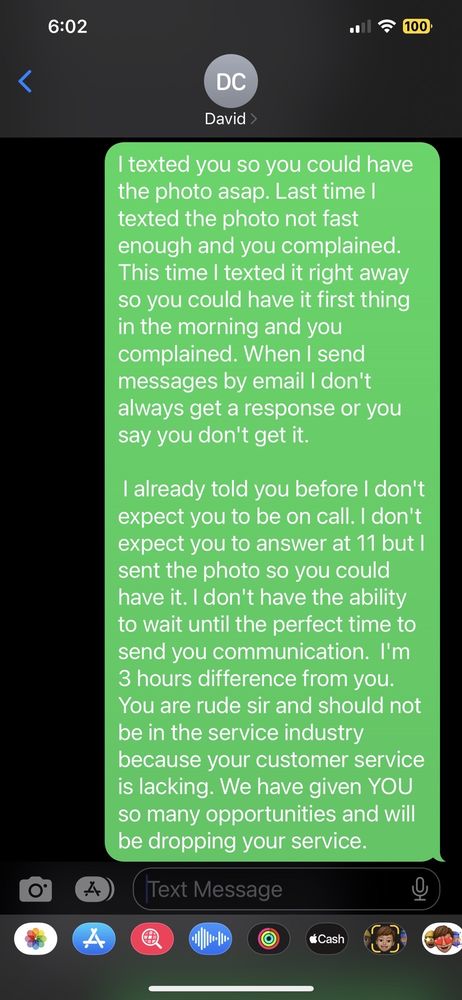The height and width of the screenshot is (1000, 462).
Task: Toggle the iMessage apps drawer
Action: coord(94,888)
